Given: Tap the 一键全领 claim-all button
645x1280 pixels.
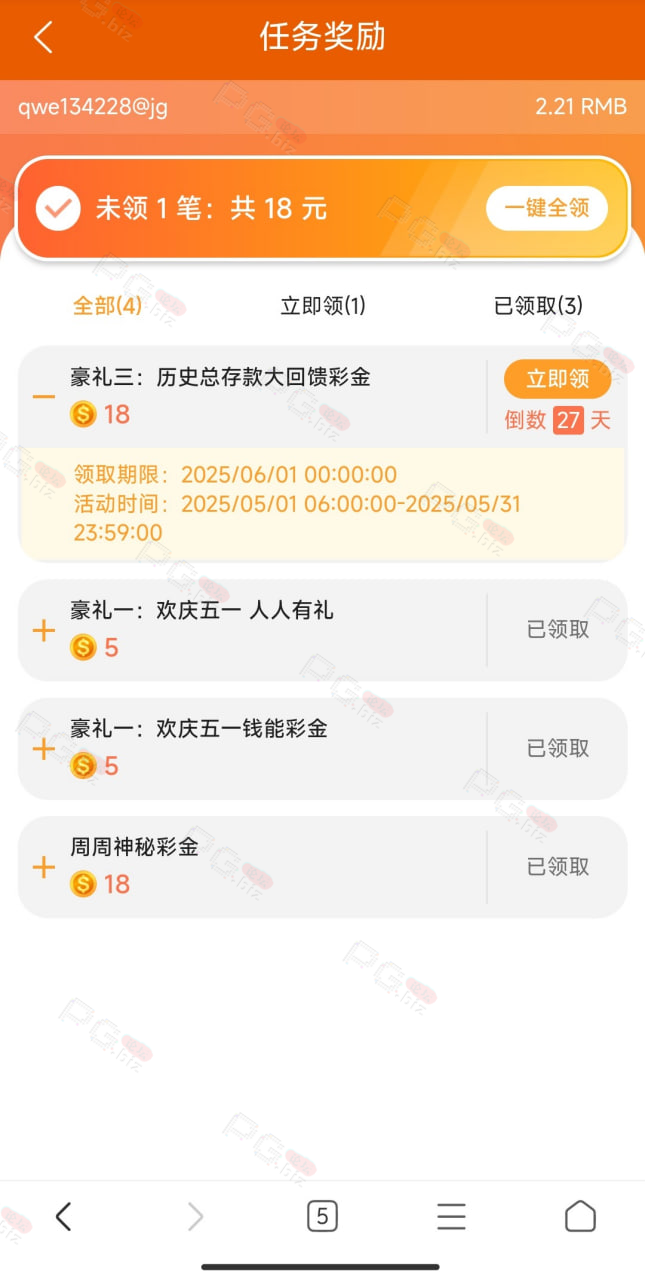Looking at the screenshot, I should (x=547, y=209).
